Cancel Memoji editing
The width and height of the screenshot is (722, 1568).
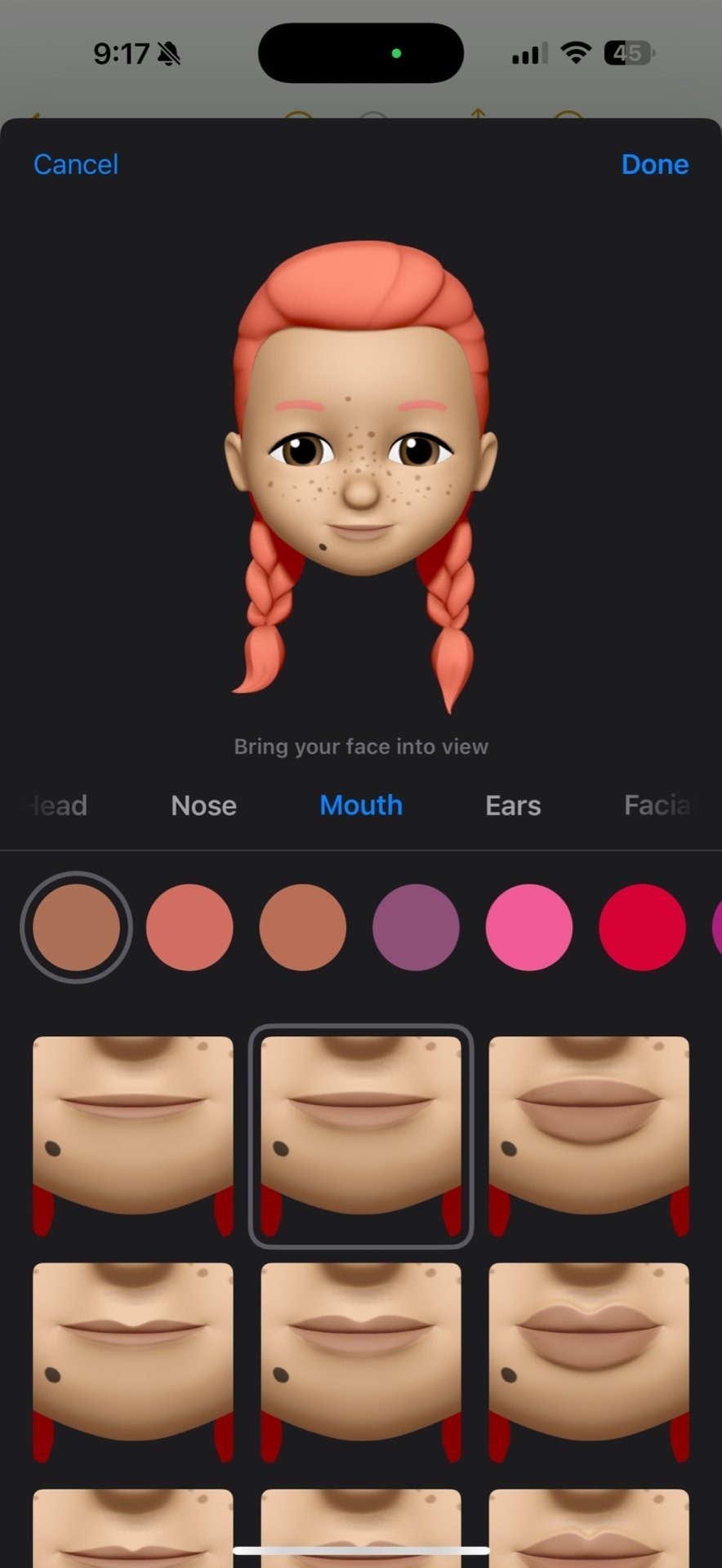pos(76,164)
